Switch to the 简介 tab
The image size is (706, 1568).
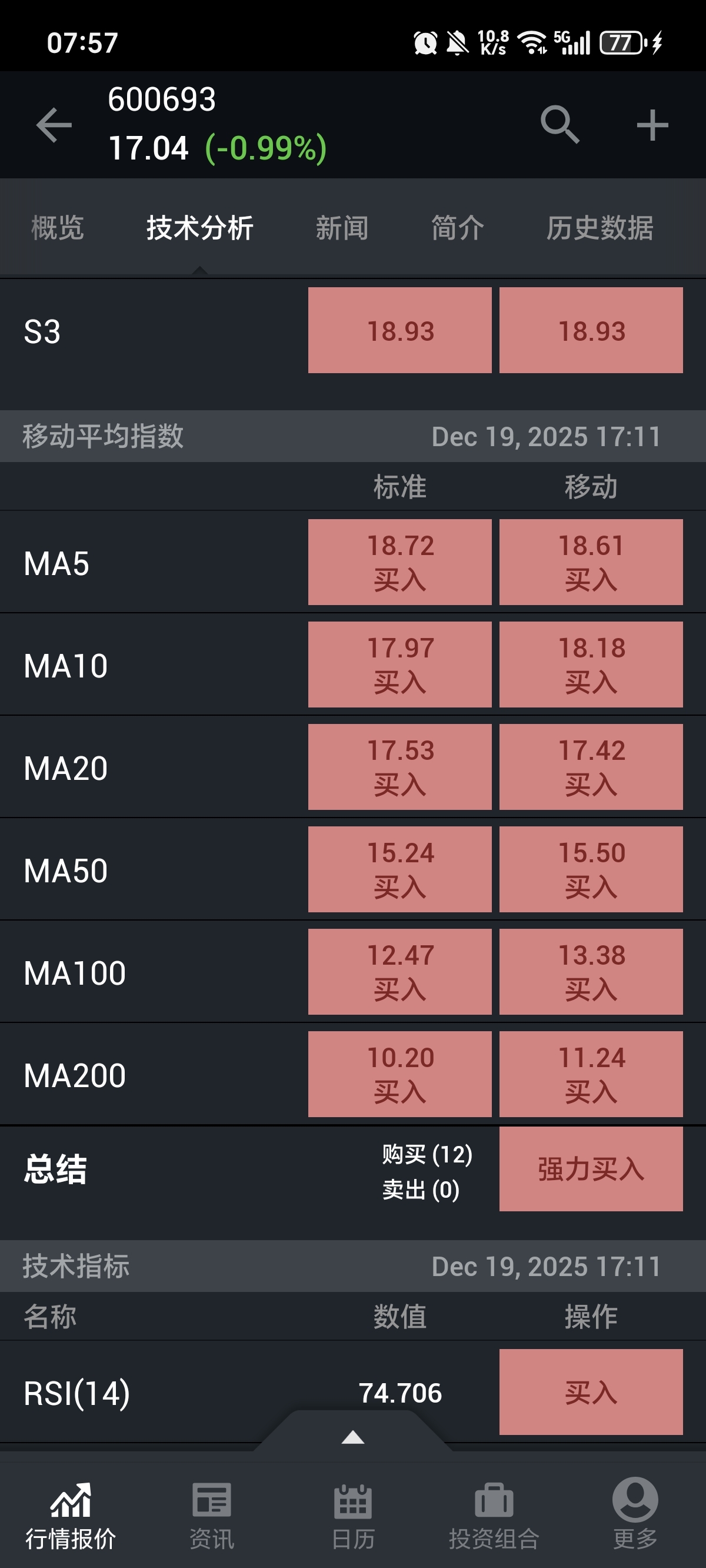coord(457,228)
